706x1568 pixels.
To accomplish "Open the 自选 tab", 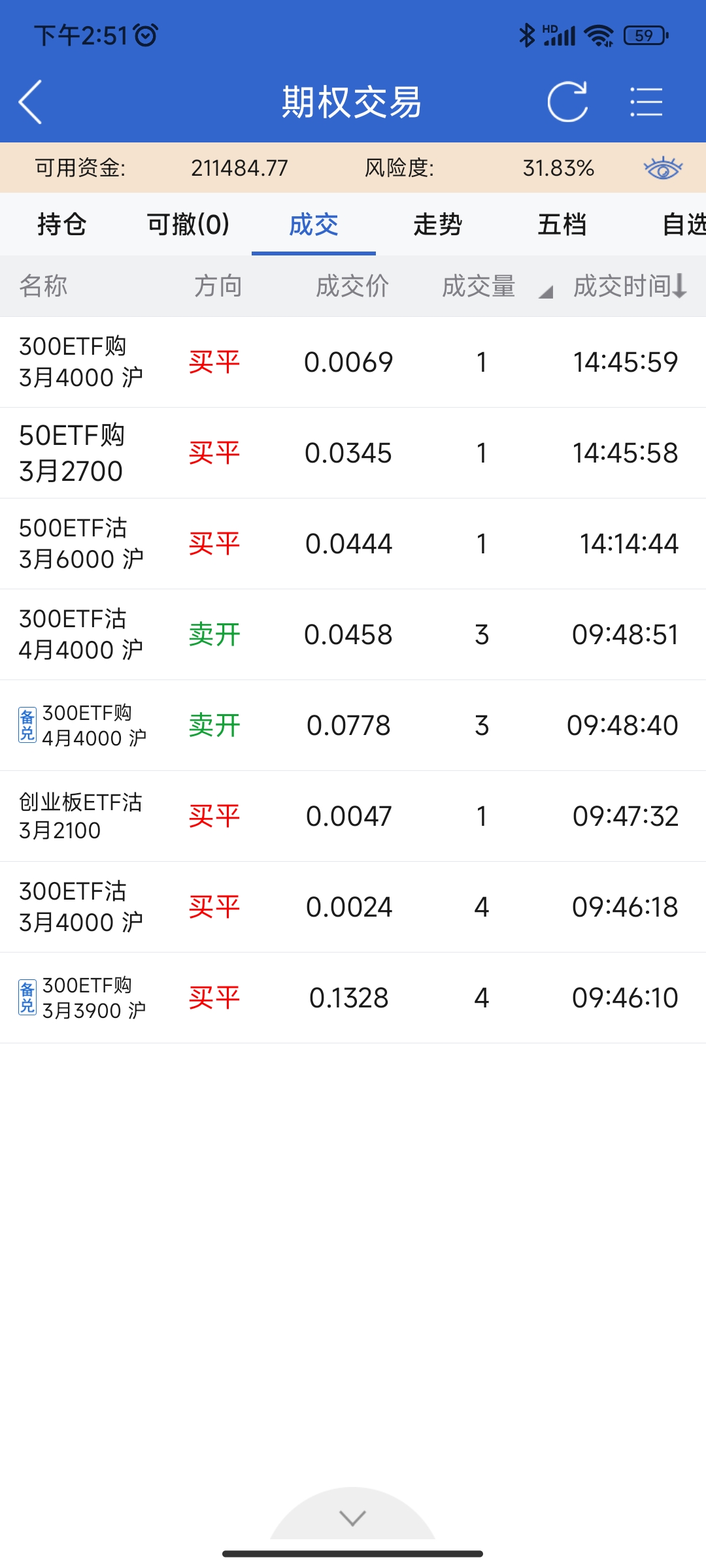I will 683,224.
